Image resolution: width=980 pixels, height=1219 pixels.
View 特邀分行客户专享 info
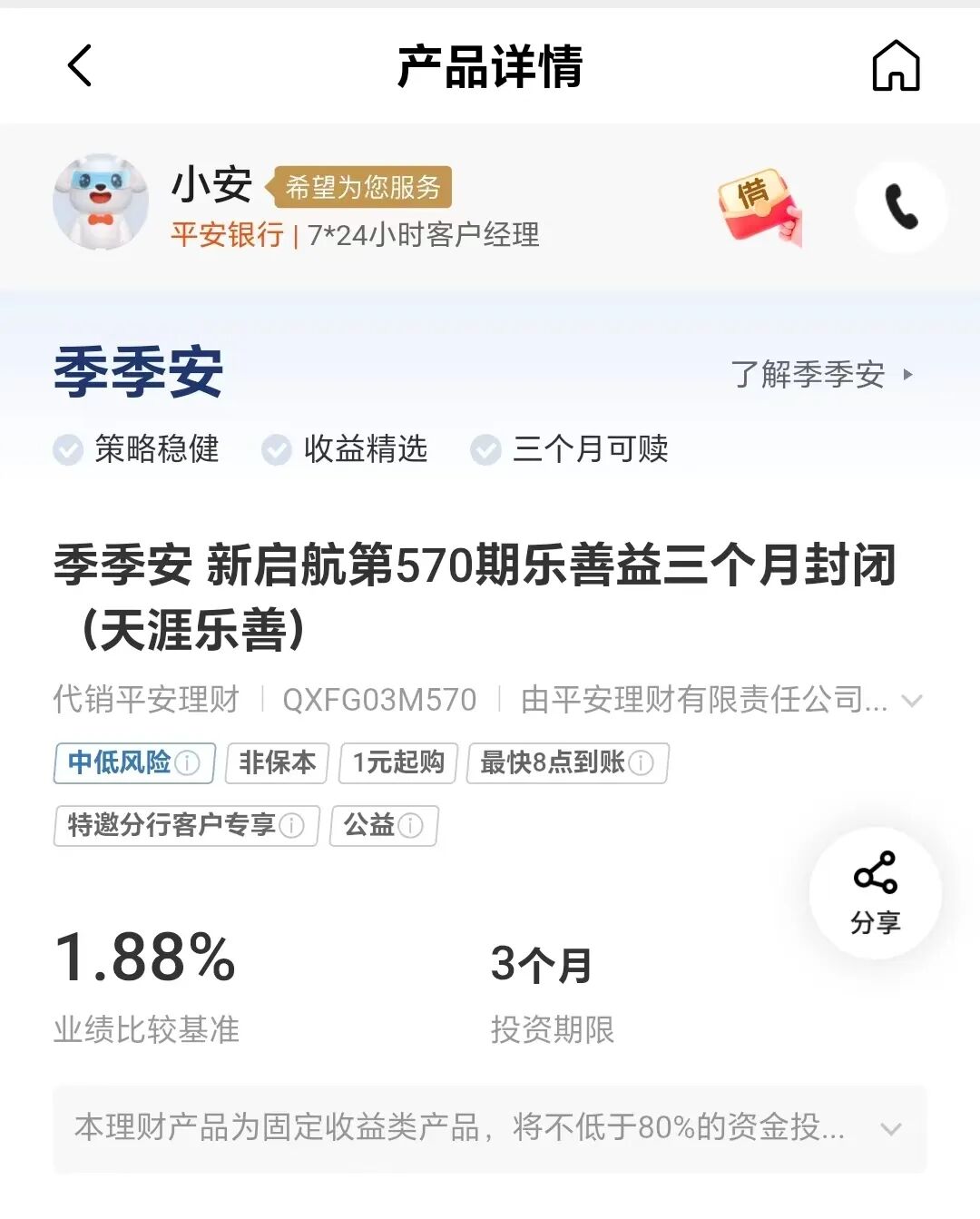point(291,825)
